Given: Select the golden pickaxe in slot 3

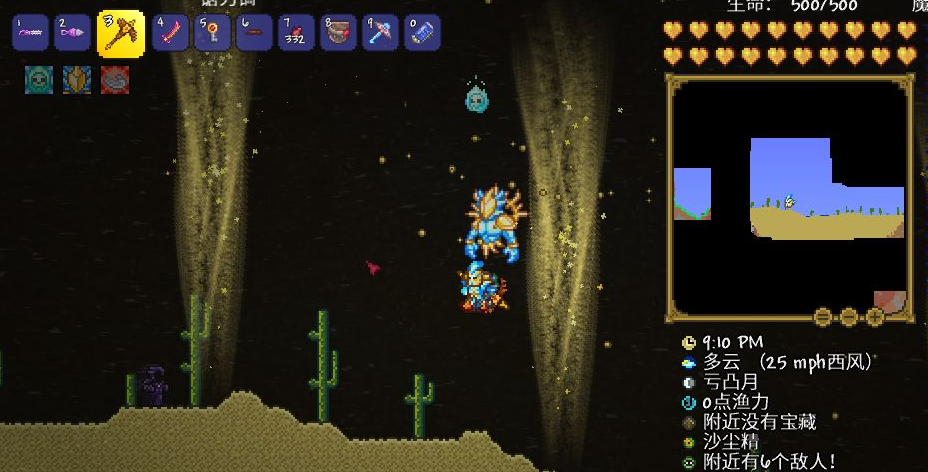Looking at the screenshot, I should point(120,33).
